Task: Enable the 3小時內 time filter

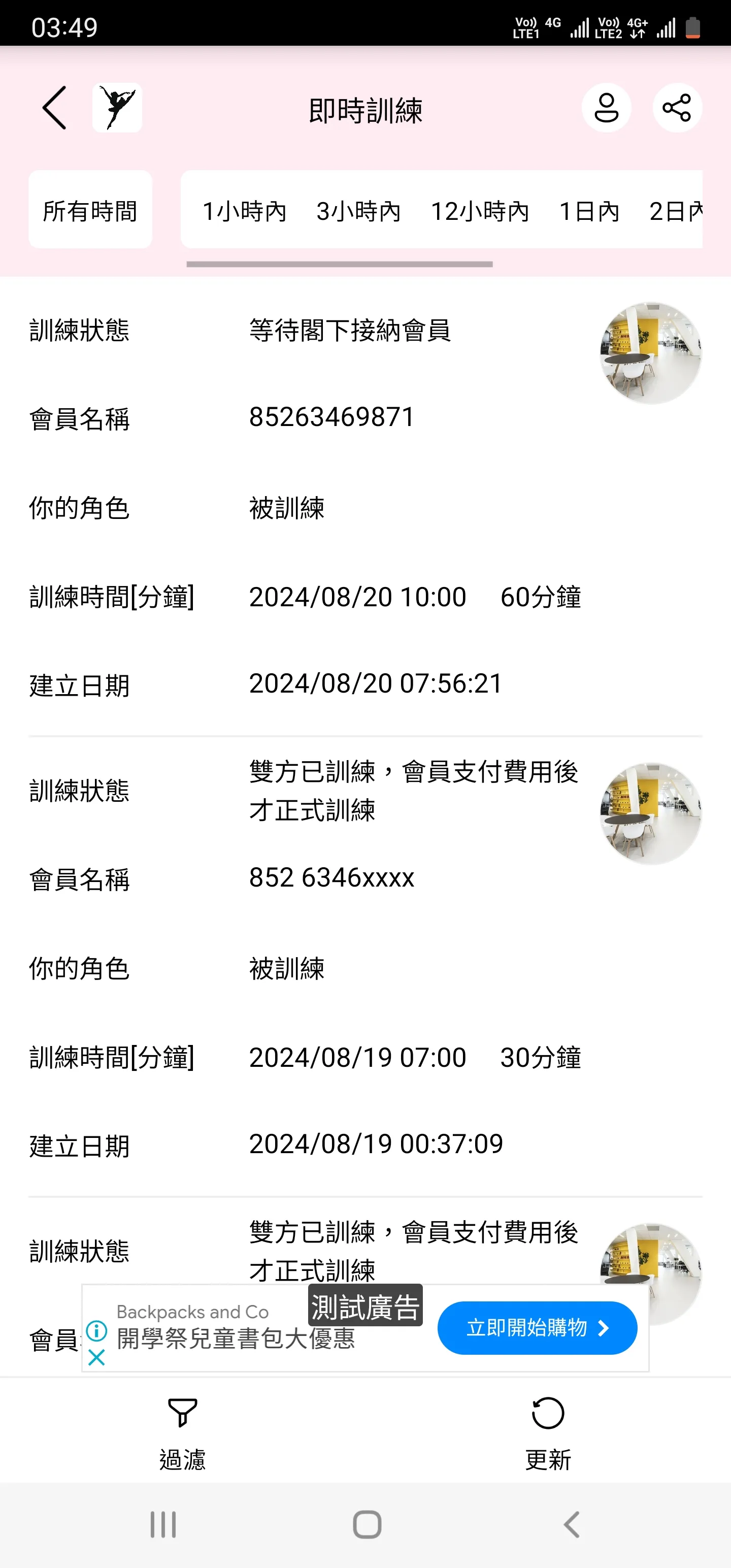Action: [358, 211]
